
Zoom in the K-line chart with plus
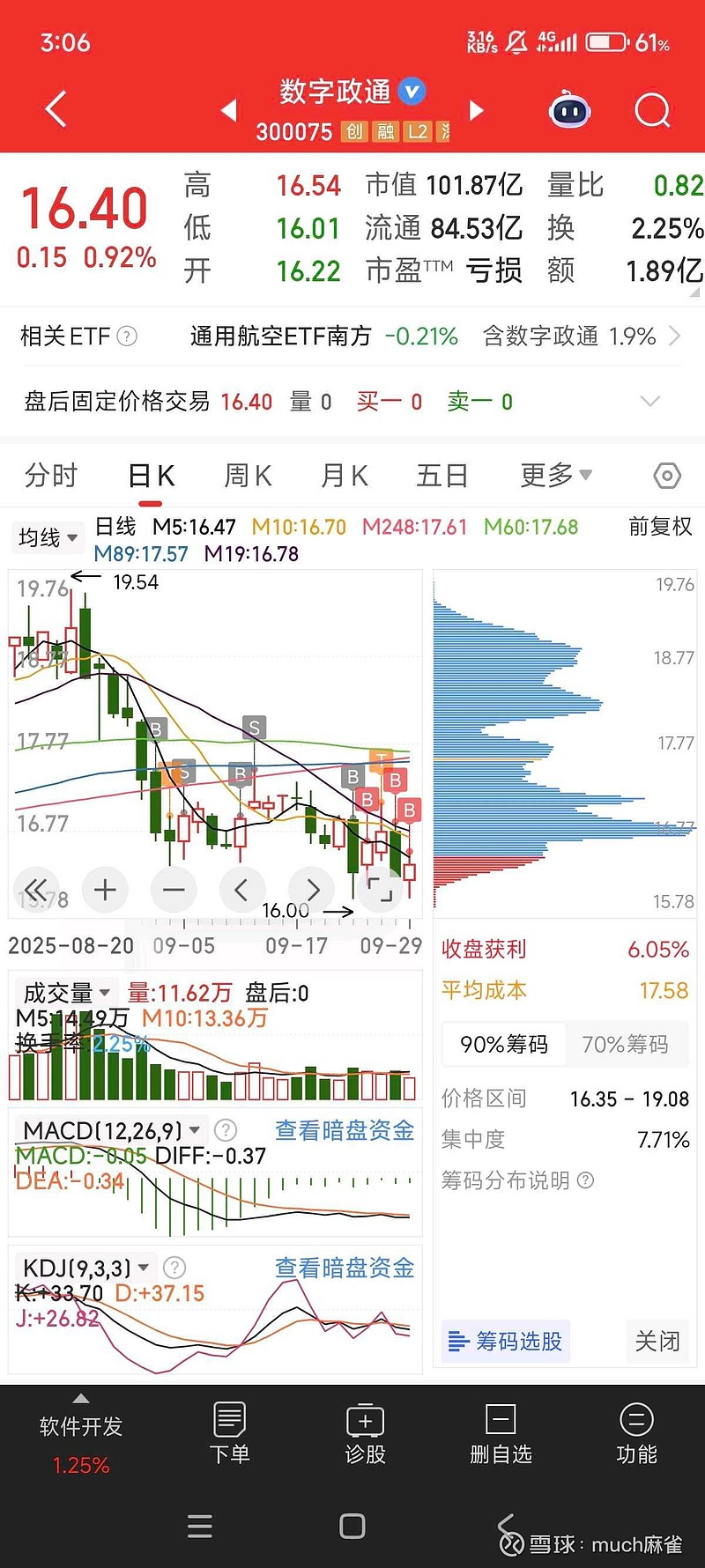point(105,890)
